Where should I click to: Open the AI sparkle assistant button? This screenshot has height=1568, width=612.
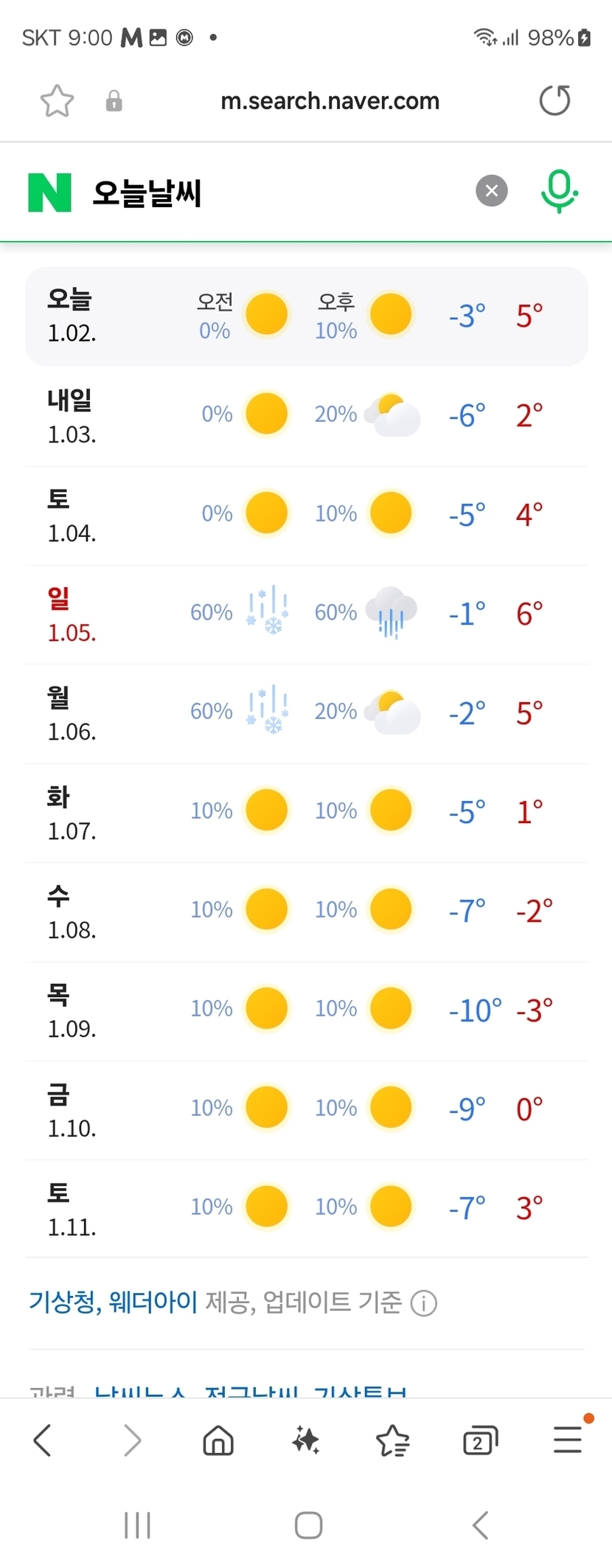click(306, 1440)
